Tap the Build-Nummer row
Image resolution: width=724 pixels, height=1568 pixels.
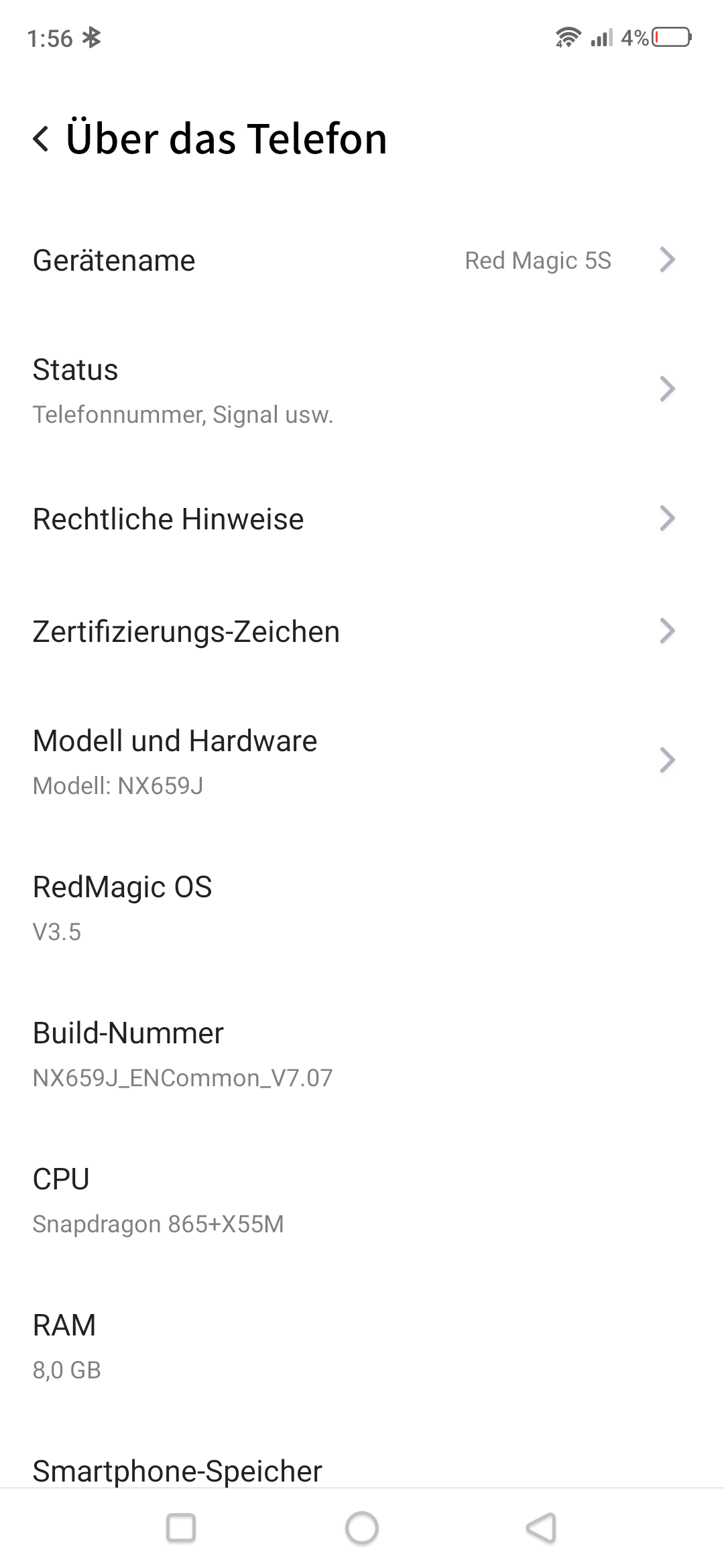coord(362,1053)
